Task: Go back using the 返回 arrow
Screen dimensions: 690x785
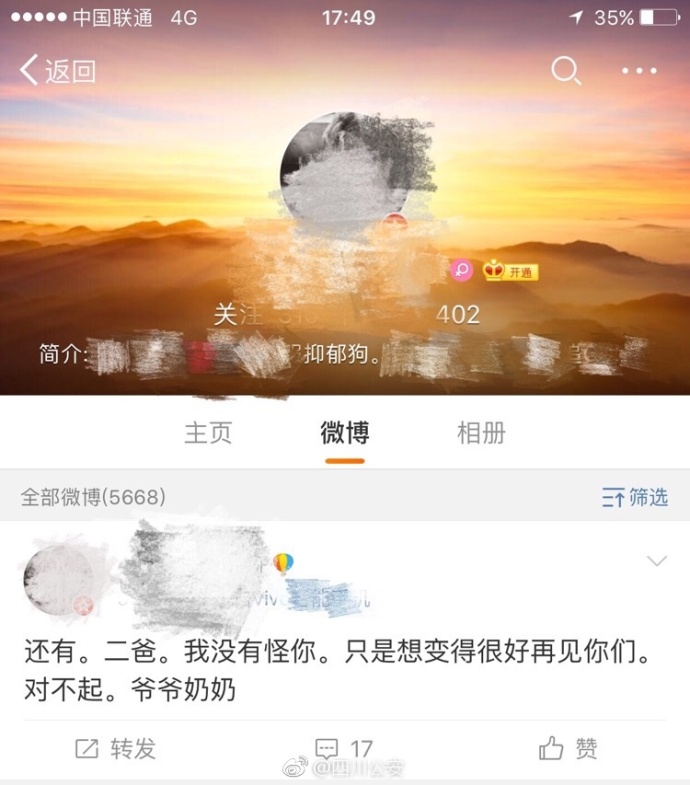Action: [57, 71]
